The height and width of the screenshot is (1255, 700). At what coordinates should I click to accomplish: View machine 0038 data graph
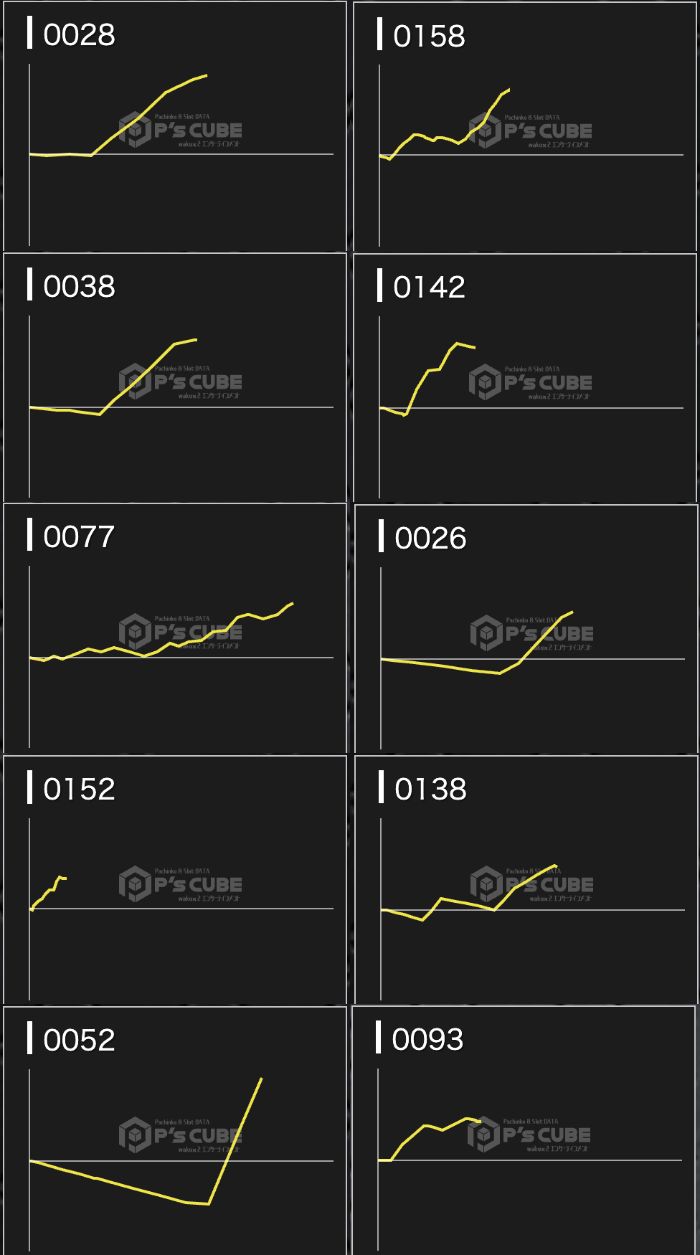pos(175,377)
